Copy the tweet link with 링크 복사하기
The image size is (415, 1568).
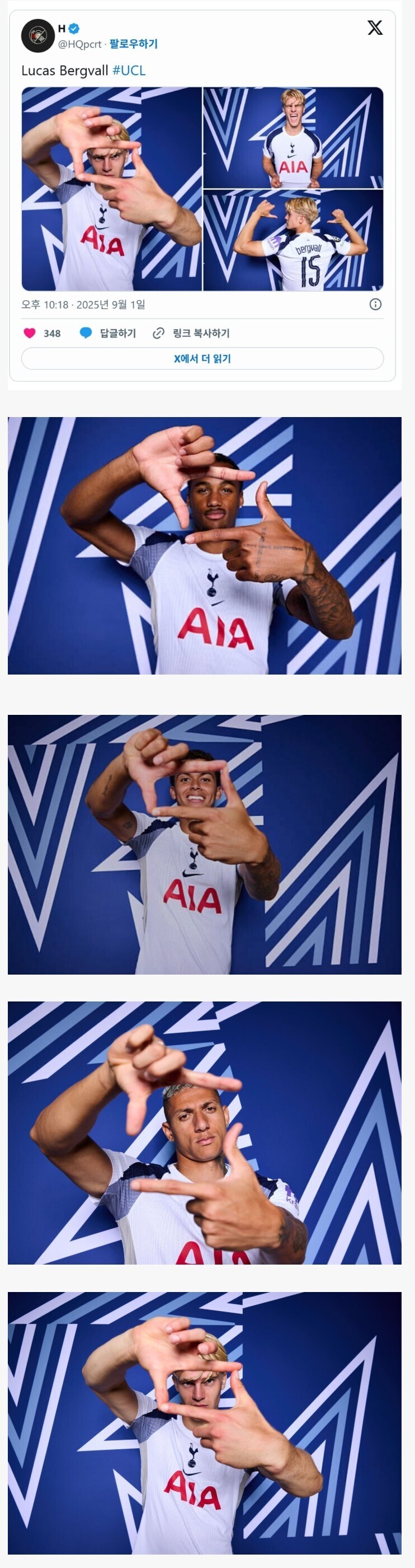191,333
